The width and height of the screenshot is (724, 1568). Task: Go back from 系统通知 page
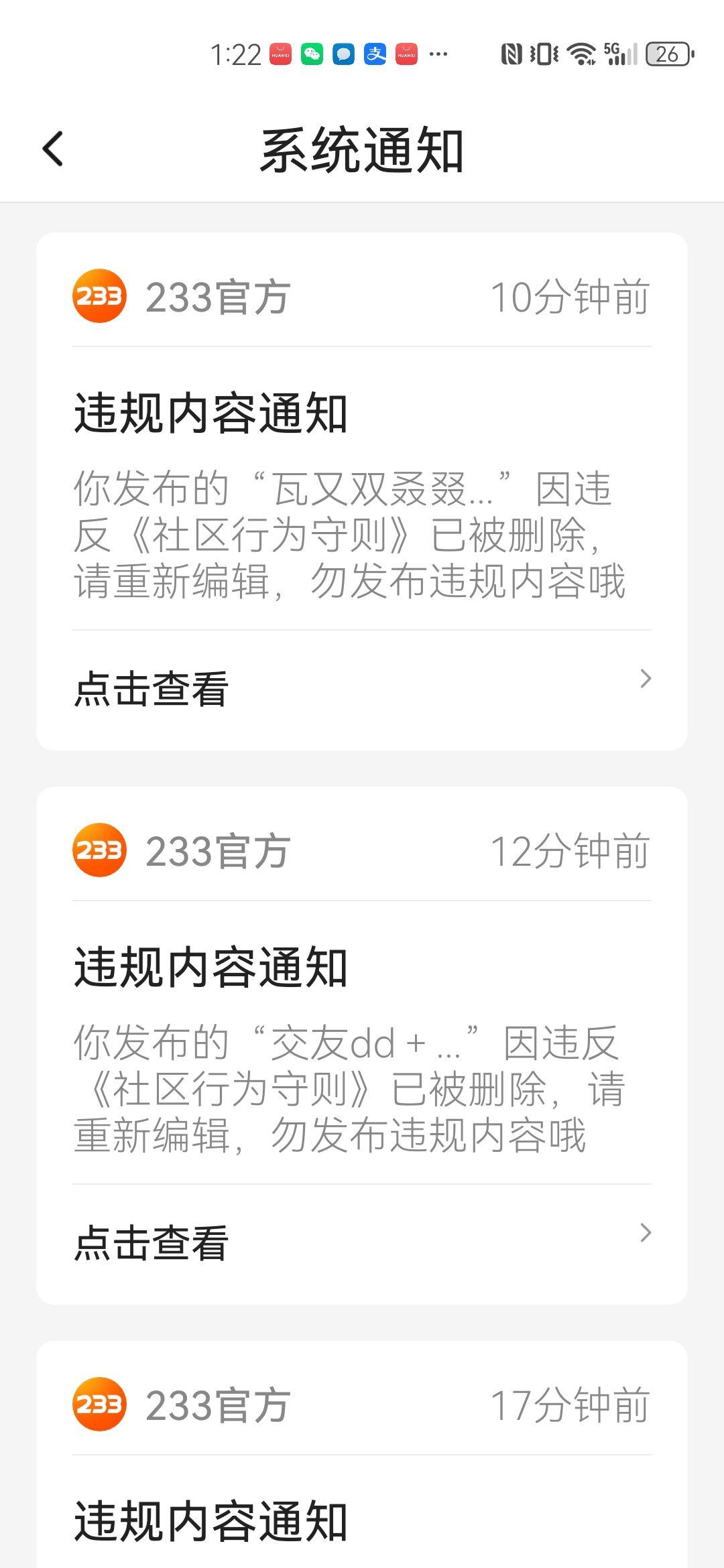(53, 149)
